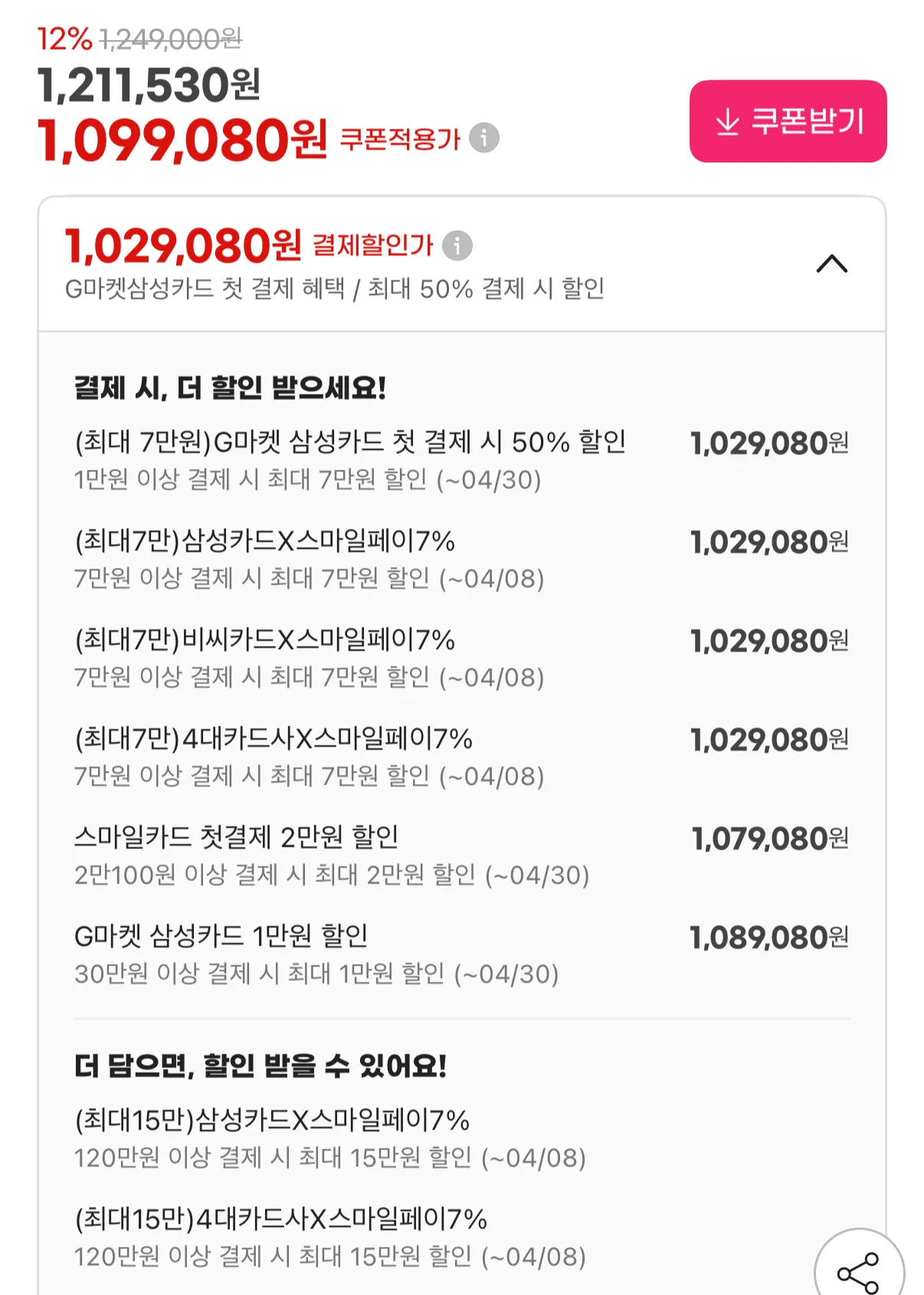Tap the 쿠폰받기 coupon download button
The width and height of the screenshot is (924, 1295).
click(788, 121)
